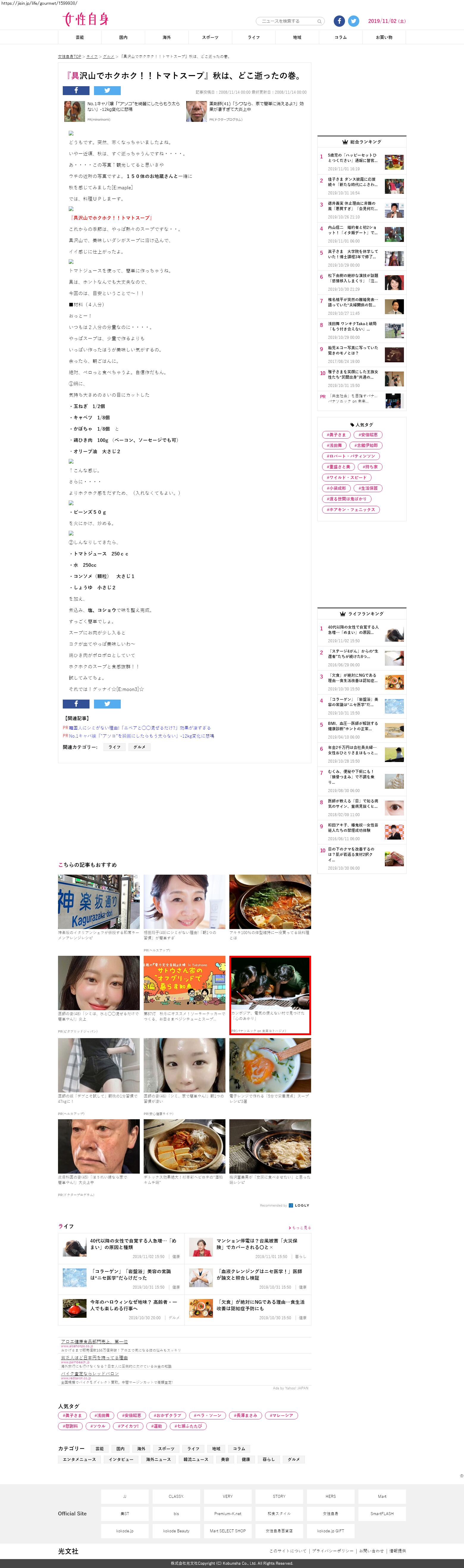Open the CLASSY. official site button

176,1496
